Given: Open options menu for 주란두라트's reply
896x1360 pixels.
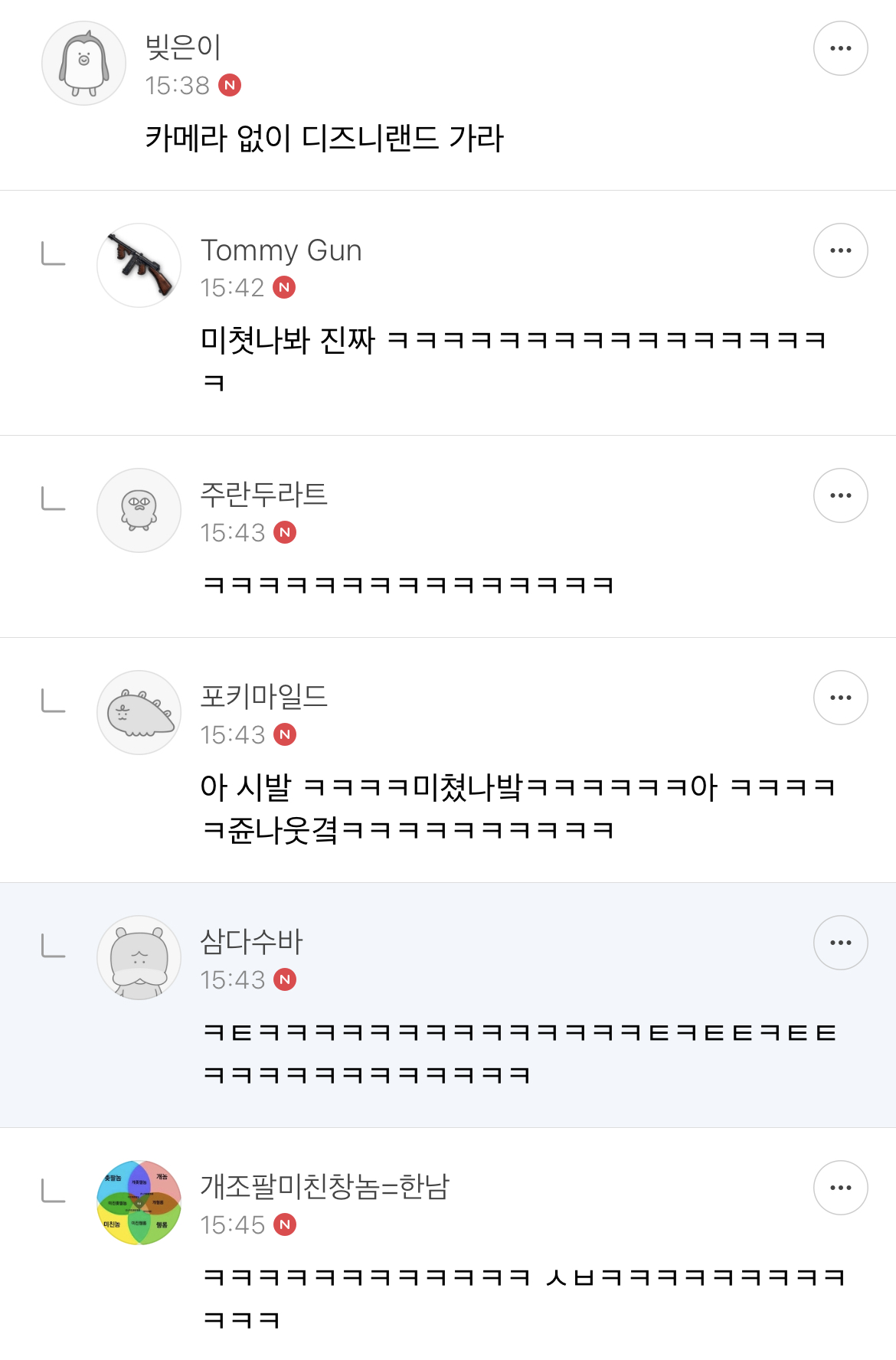Looking at the screenshot, I should coord(840,495).
